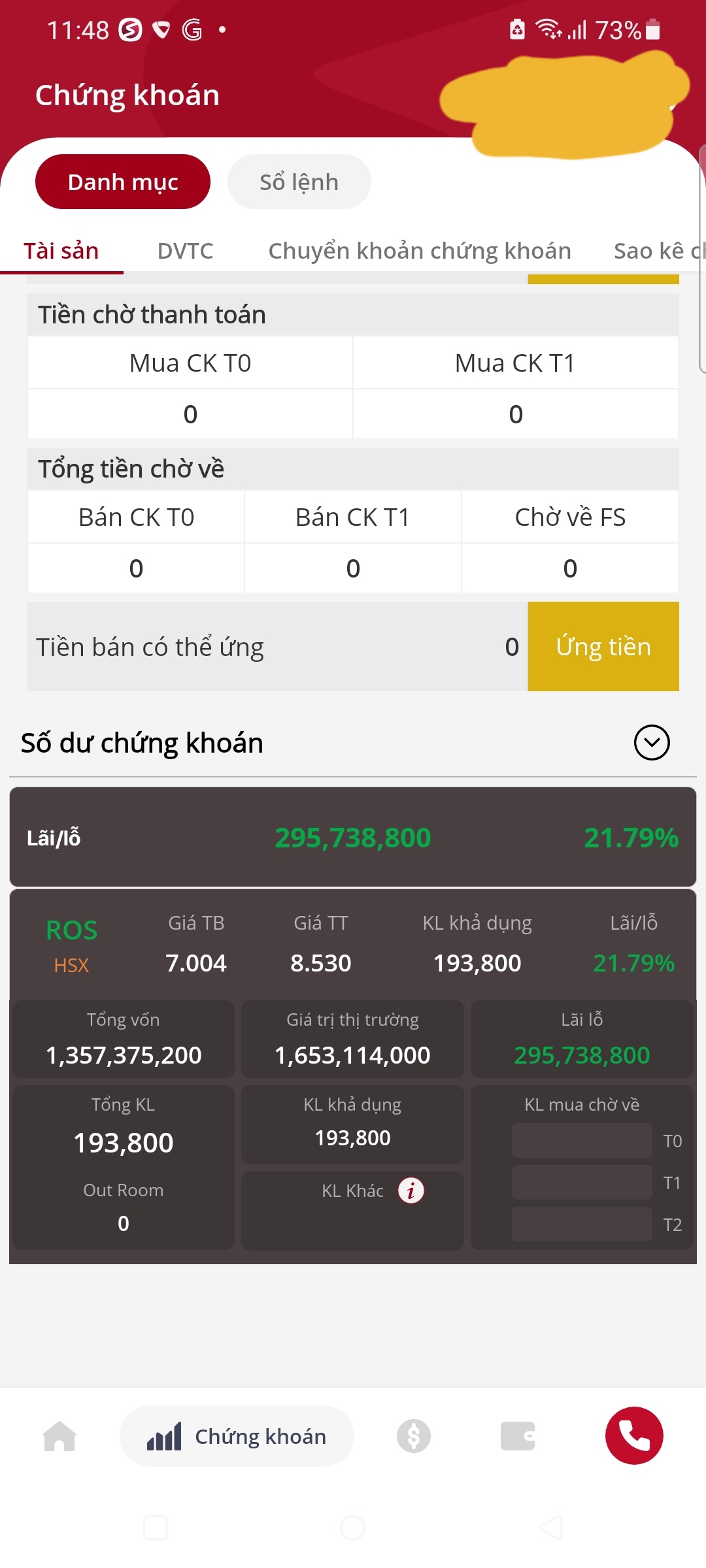Open the Chứng khoán bottom tab
The width and height of the screenshot is (706, 1568).
click(x=237, y=1436)
